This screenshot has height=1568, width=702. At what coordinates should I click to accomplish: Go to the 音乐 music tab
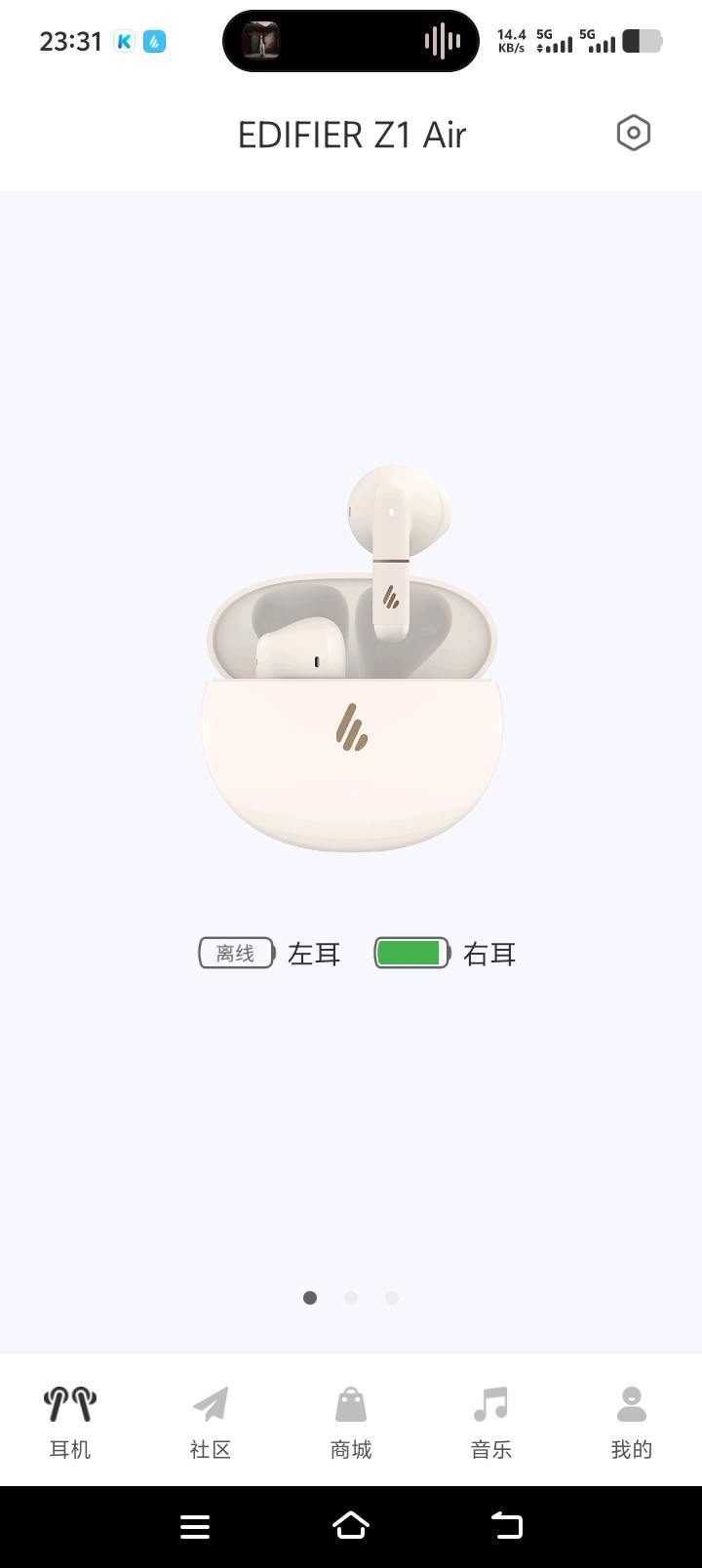(491, 1422)
